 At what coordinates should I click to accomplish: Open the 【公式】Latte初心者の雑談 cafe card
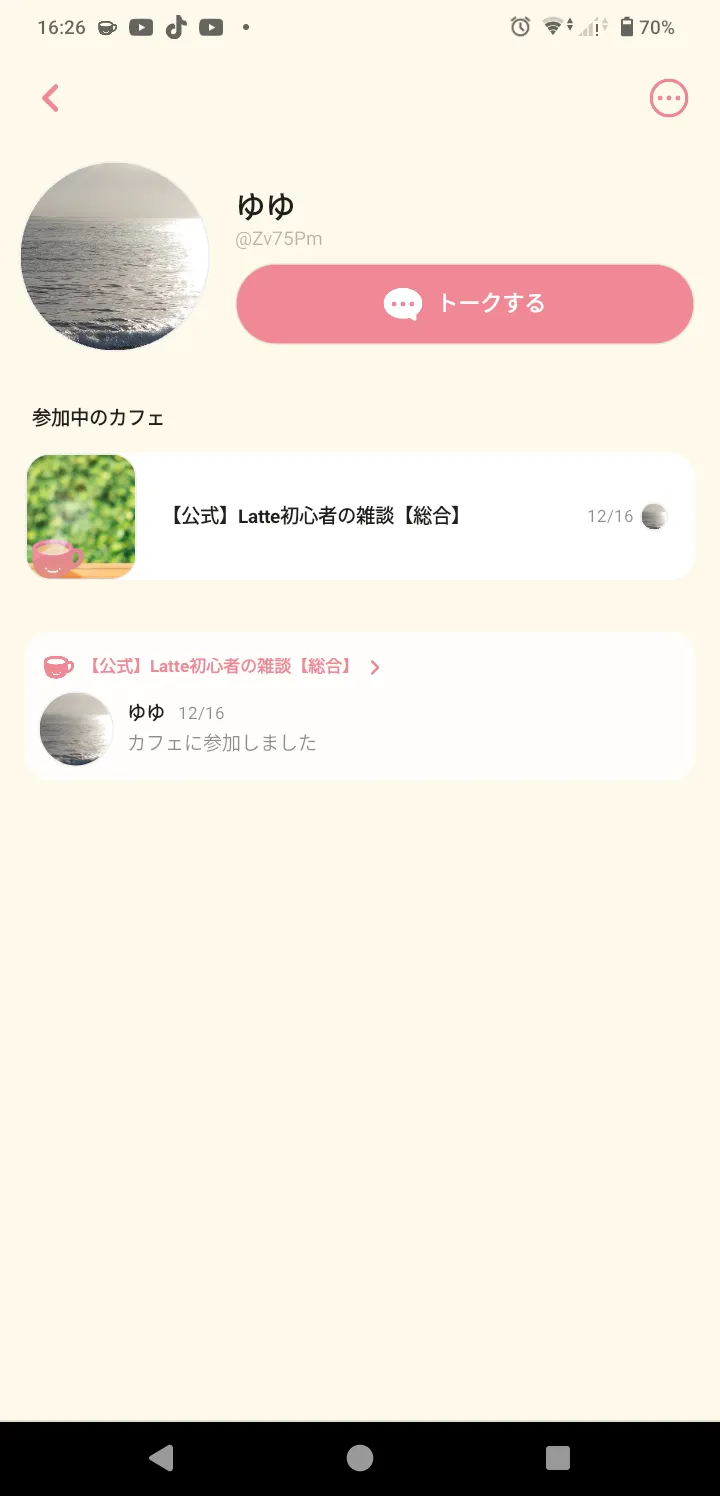(360, 516)
